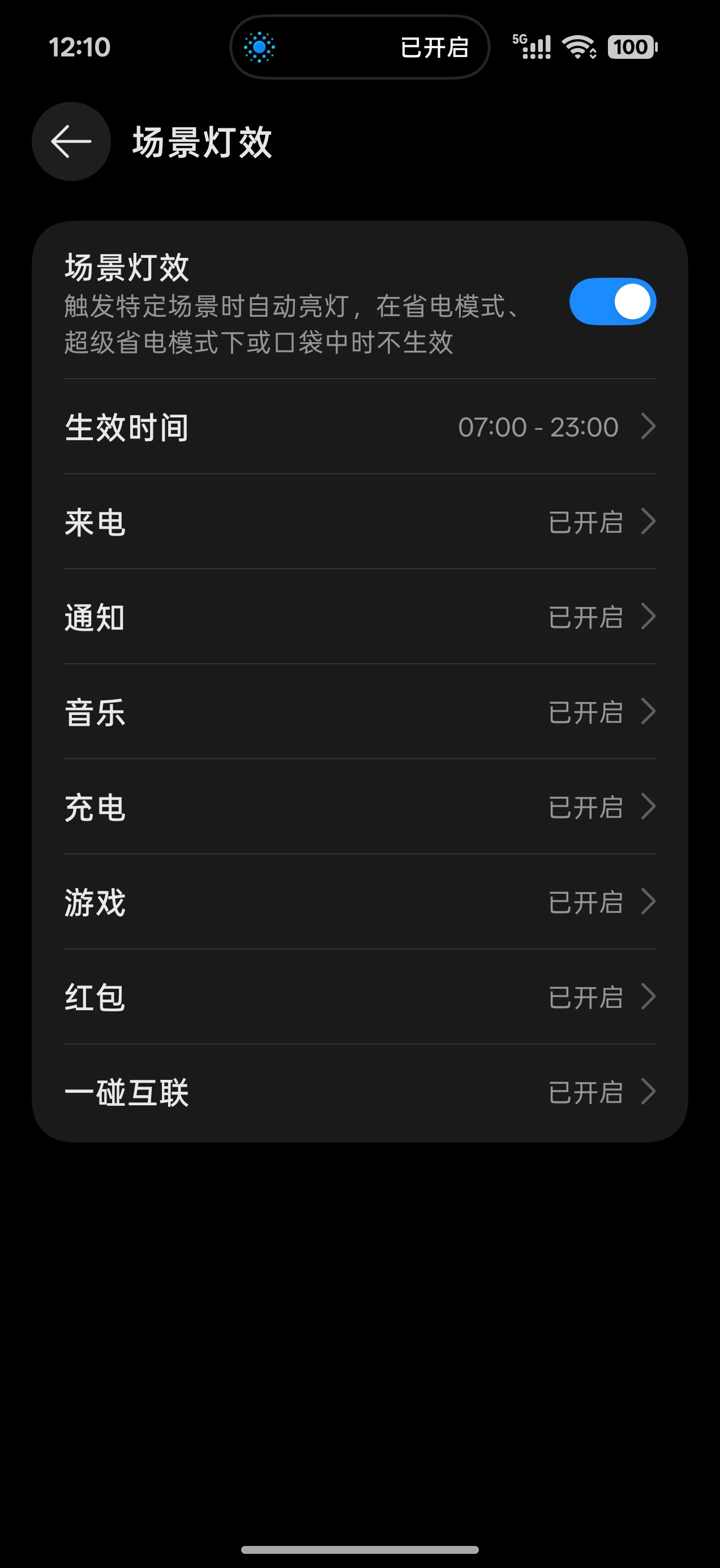Open 生效时间 setting
Screen dimensions: 720x1568
tap(360, 427)
